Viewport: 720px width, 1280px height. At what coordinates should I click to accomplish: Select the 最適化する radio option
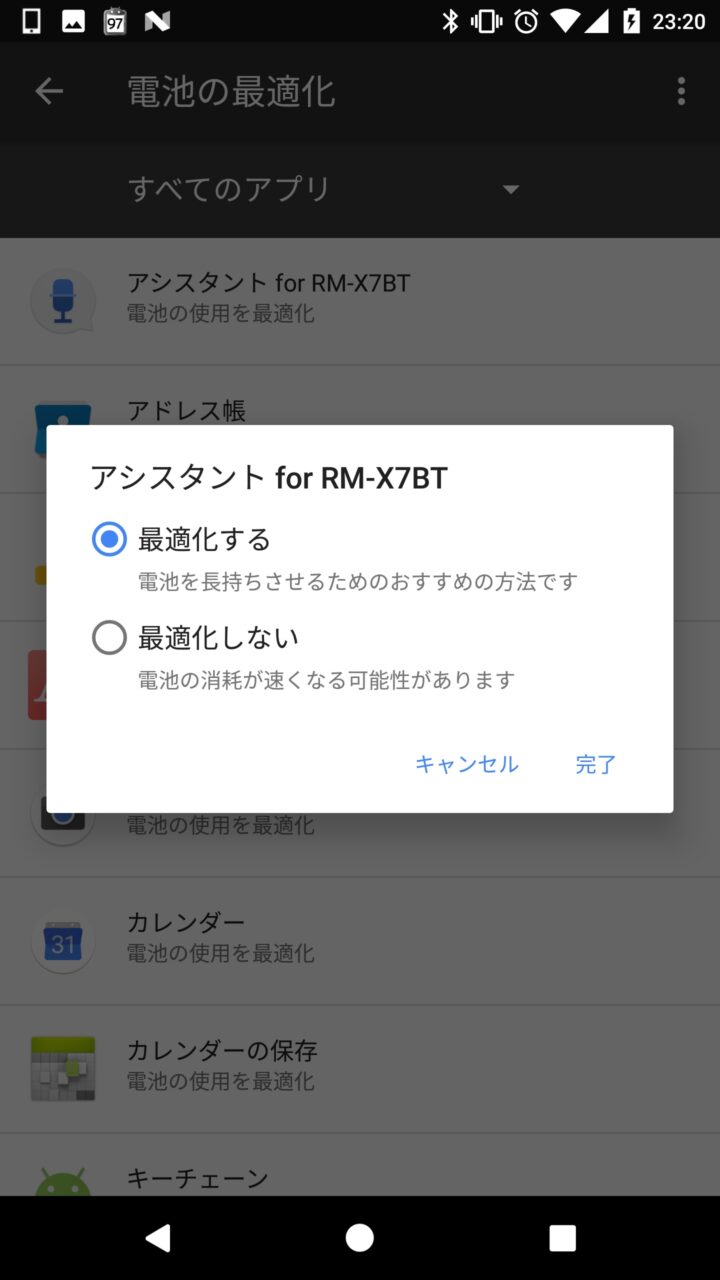109,540
